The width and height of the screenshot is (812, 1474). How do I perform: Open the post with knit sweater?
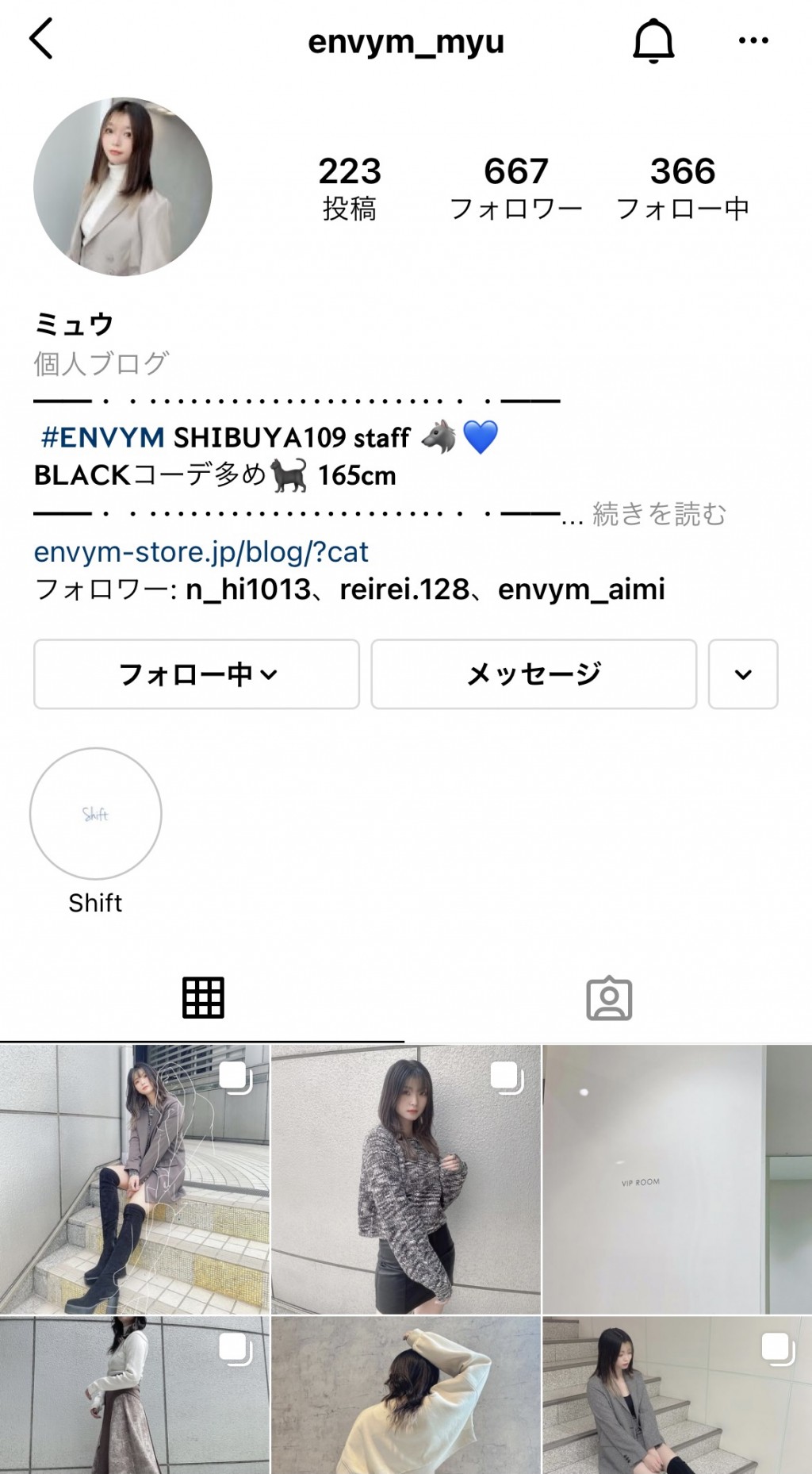coord(406,1178)
